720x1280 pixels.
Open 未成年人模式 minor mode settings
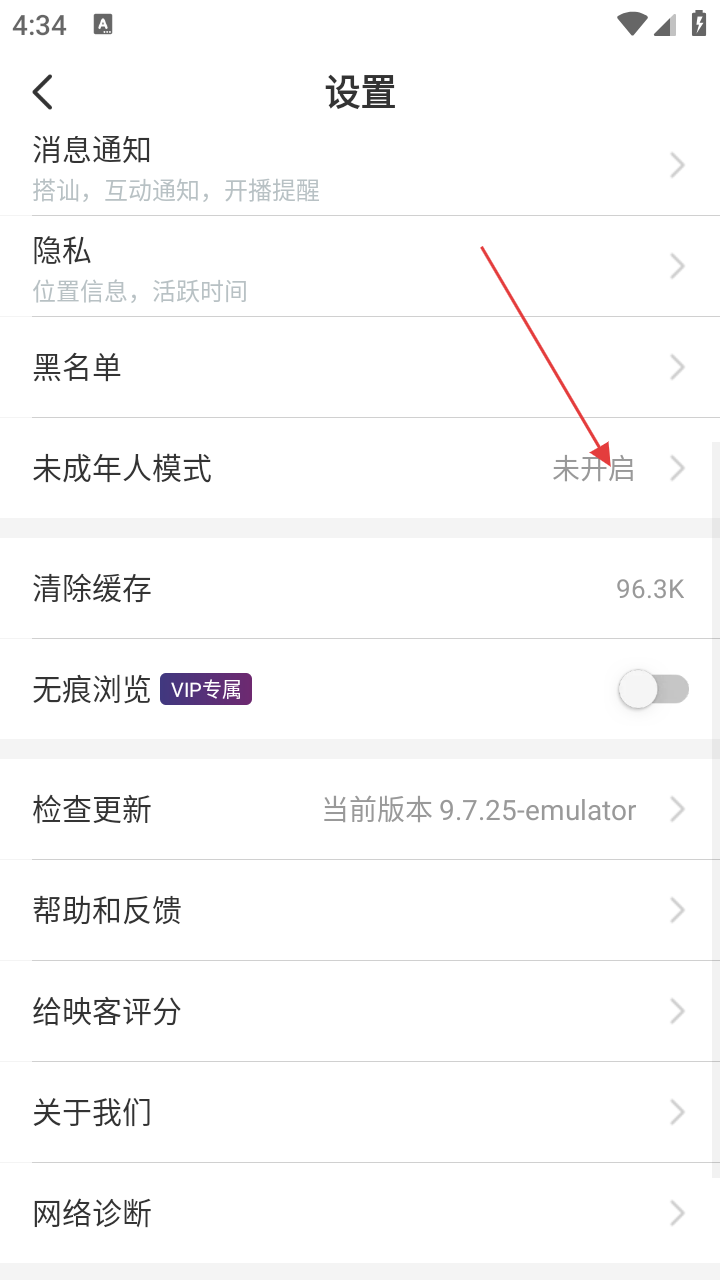360,468
